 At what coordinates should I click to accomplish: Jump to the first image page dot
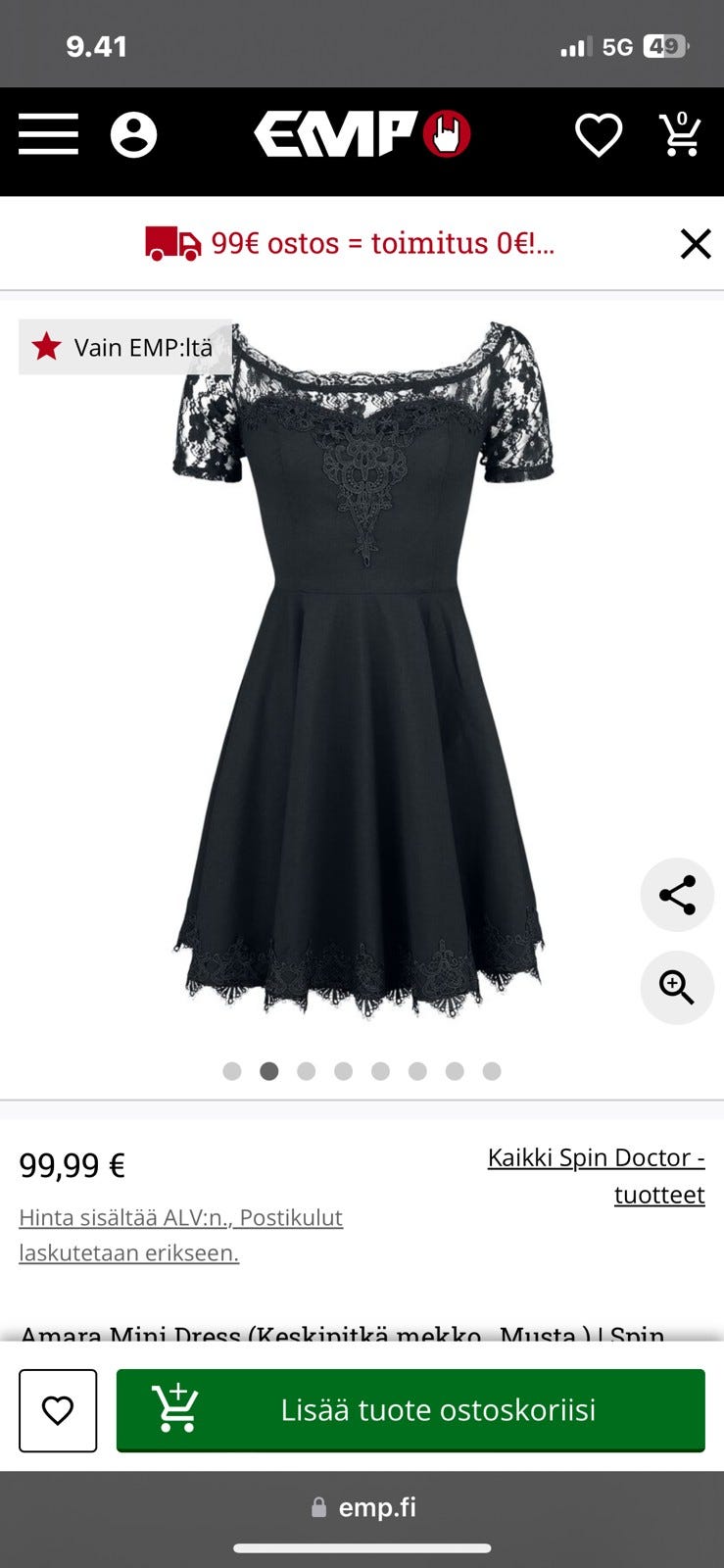click(x=232, y=1071)
